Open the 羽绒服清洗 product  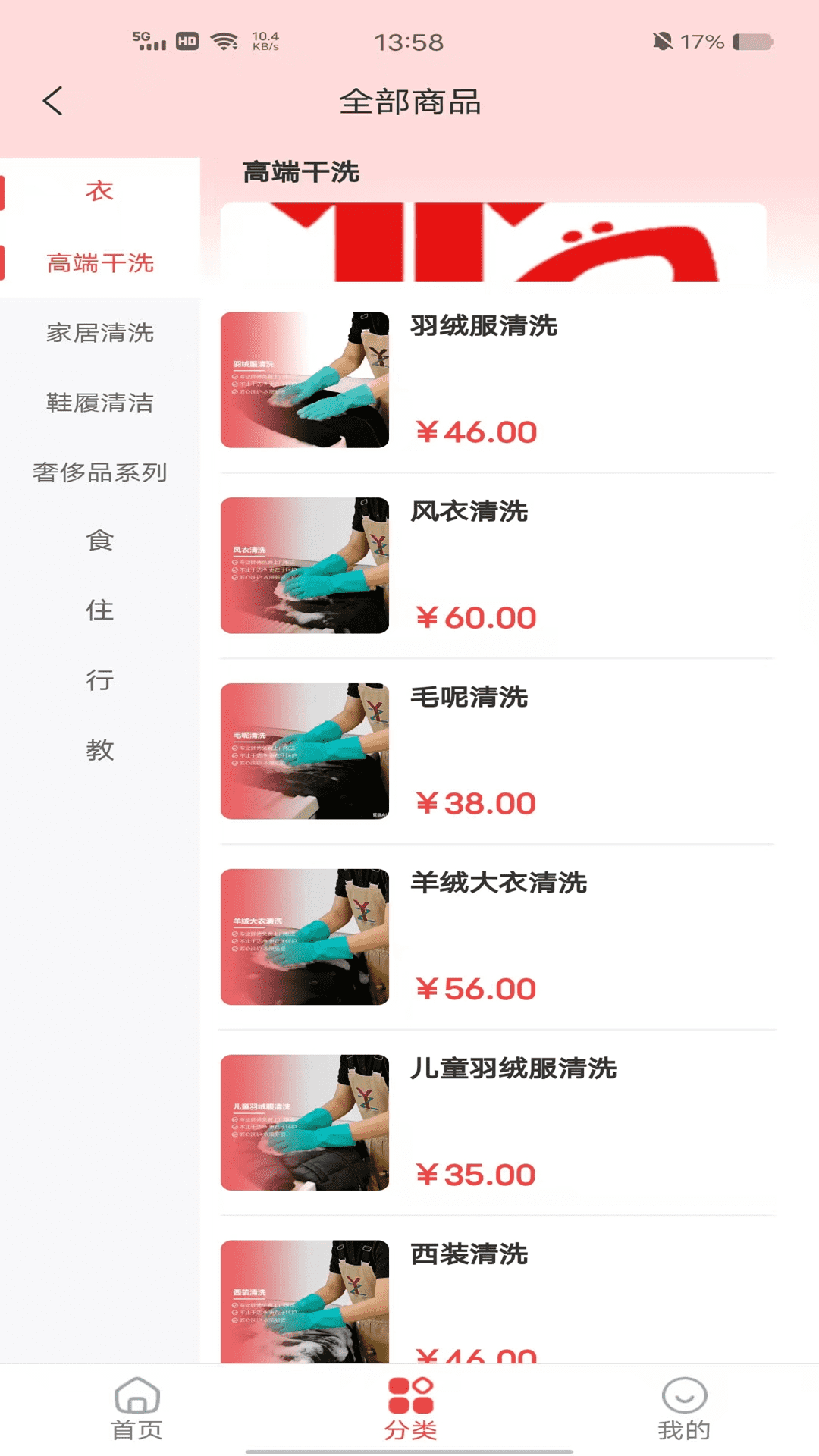click(484, 326)
